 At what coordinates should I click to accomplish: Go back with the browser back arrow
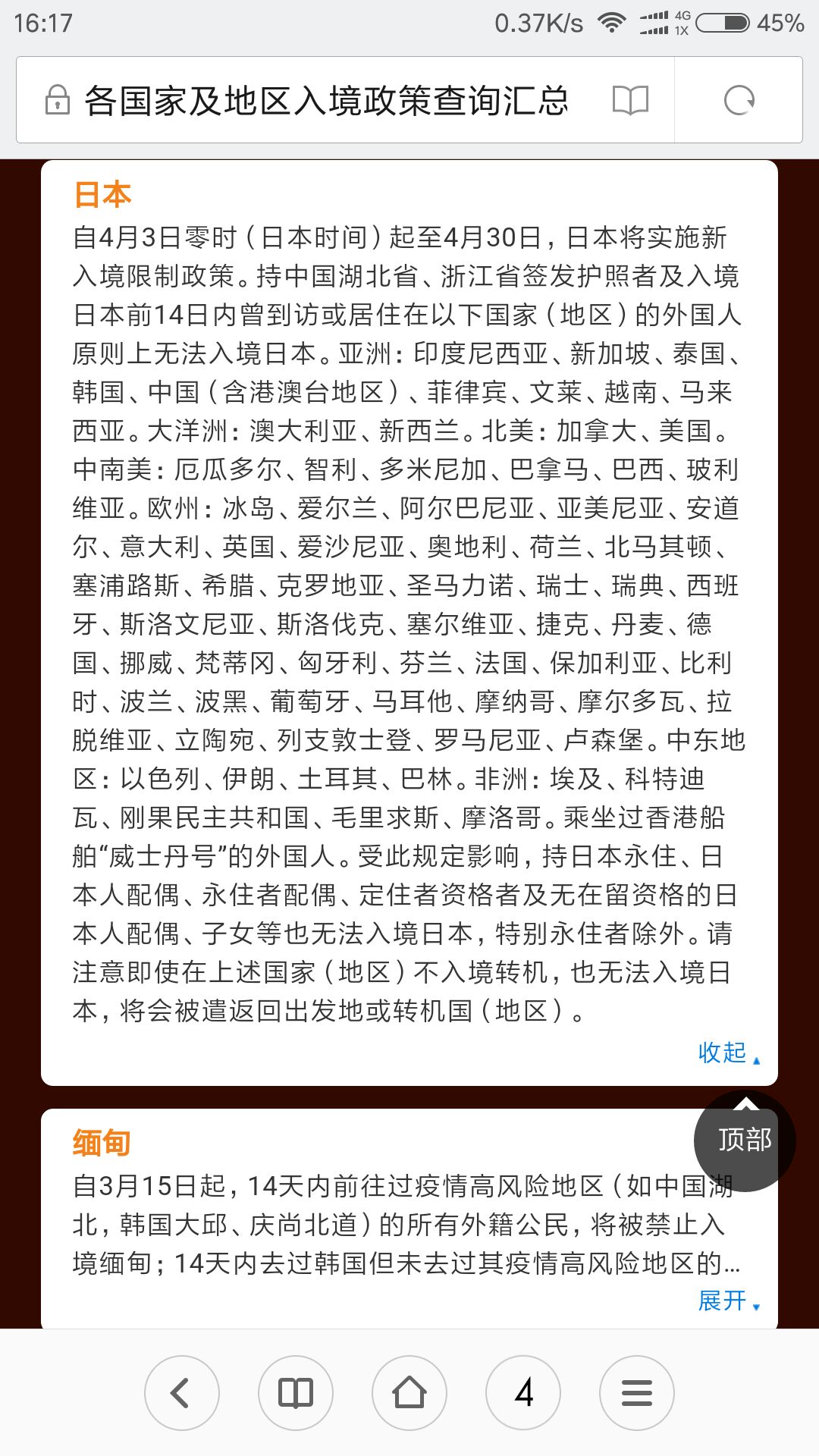pyautogui.click(x=182, y=1392)
